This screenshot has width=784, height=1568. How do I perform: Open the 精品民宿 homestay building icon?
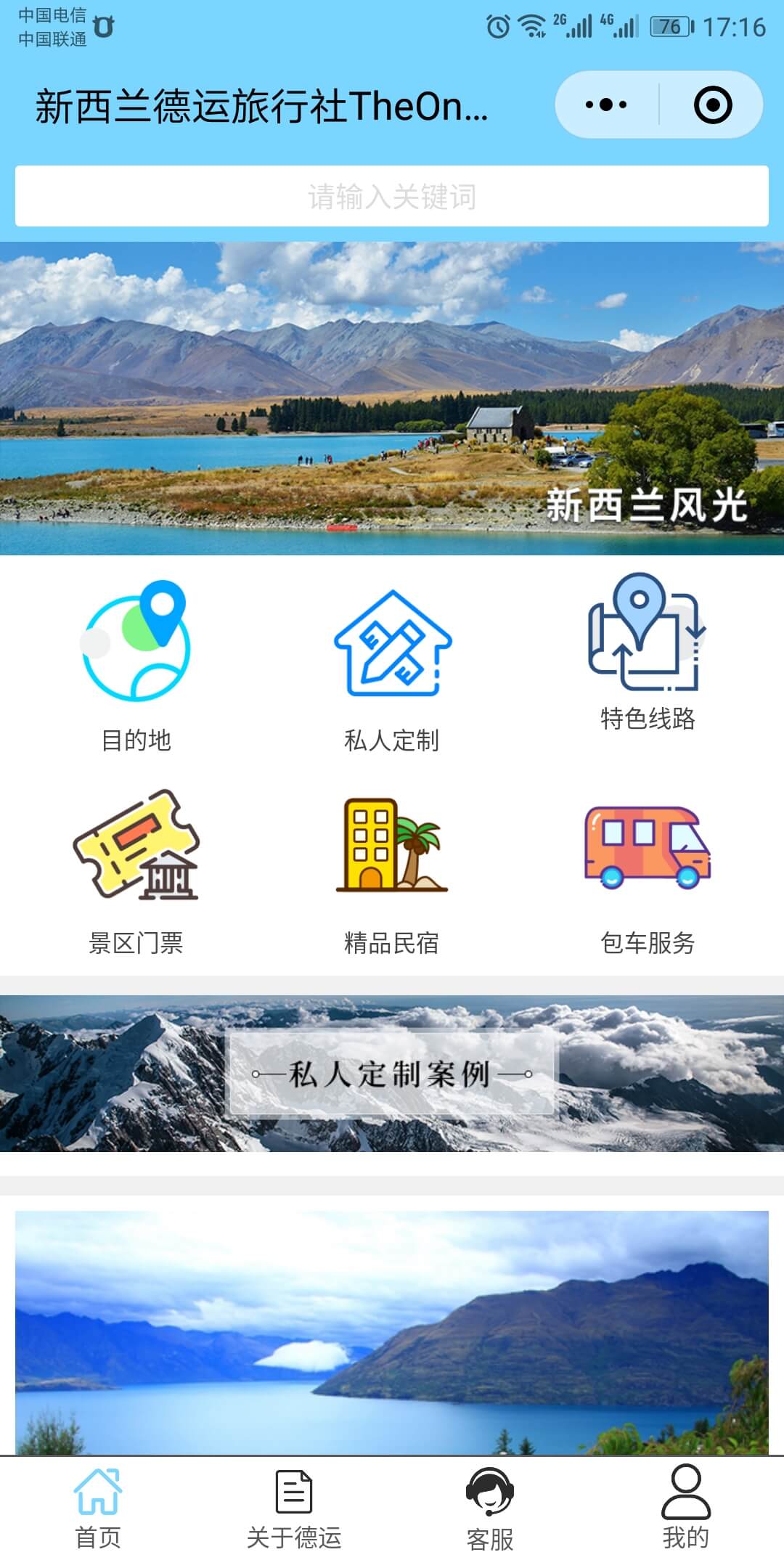tap(392, 849)
